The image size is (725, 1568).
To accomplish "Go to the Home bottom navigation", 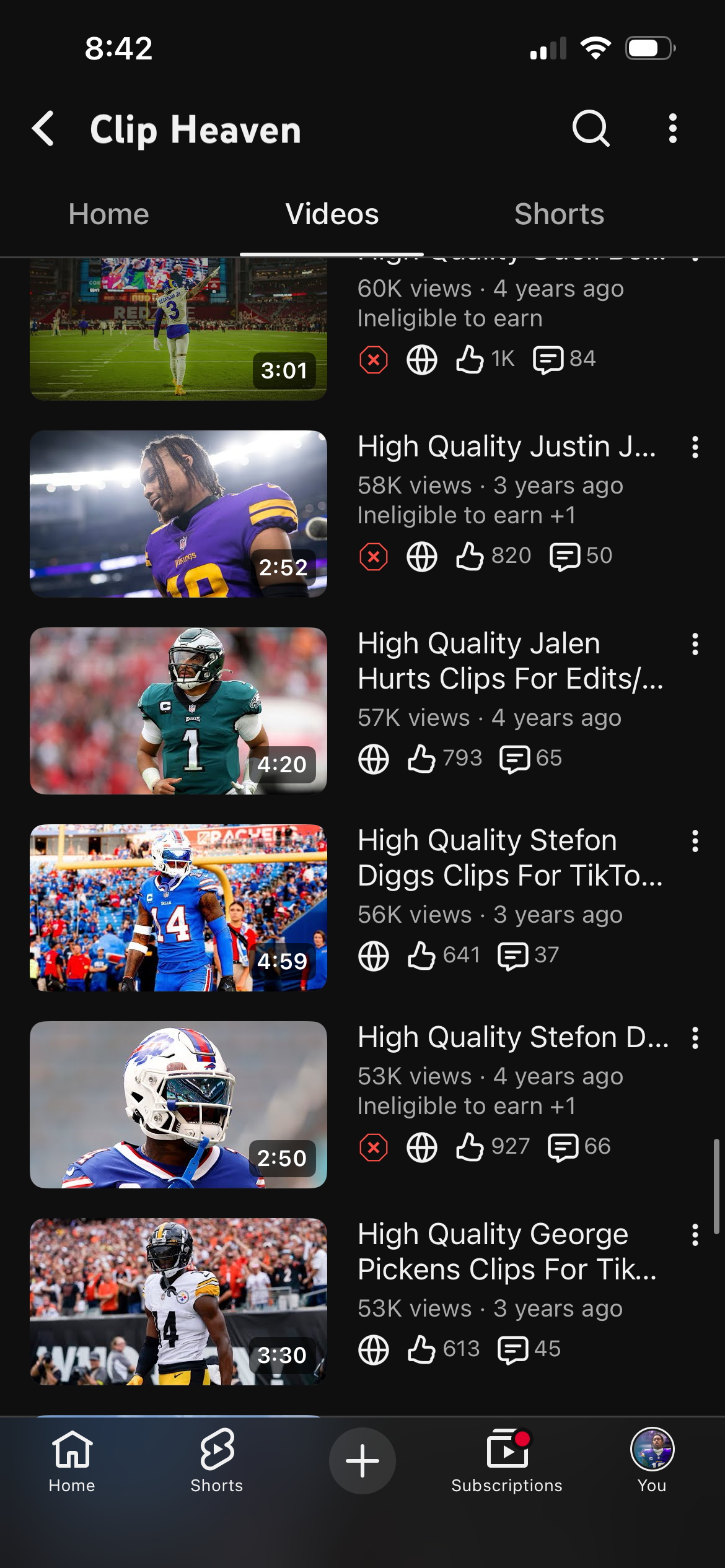I will tap(72, 1461).
